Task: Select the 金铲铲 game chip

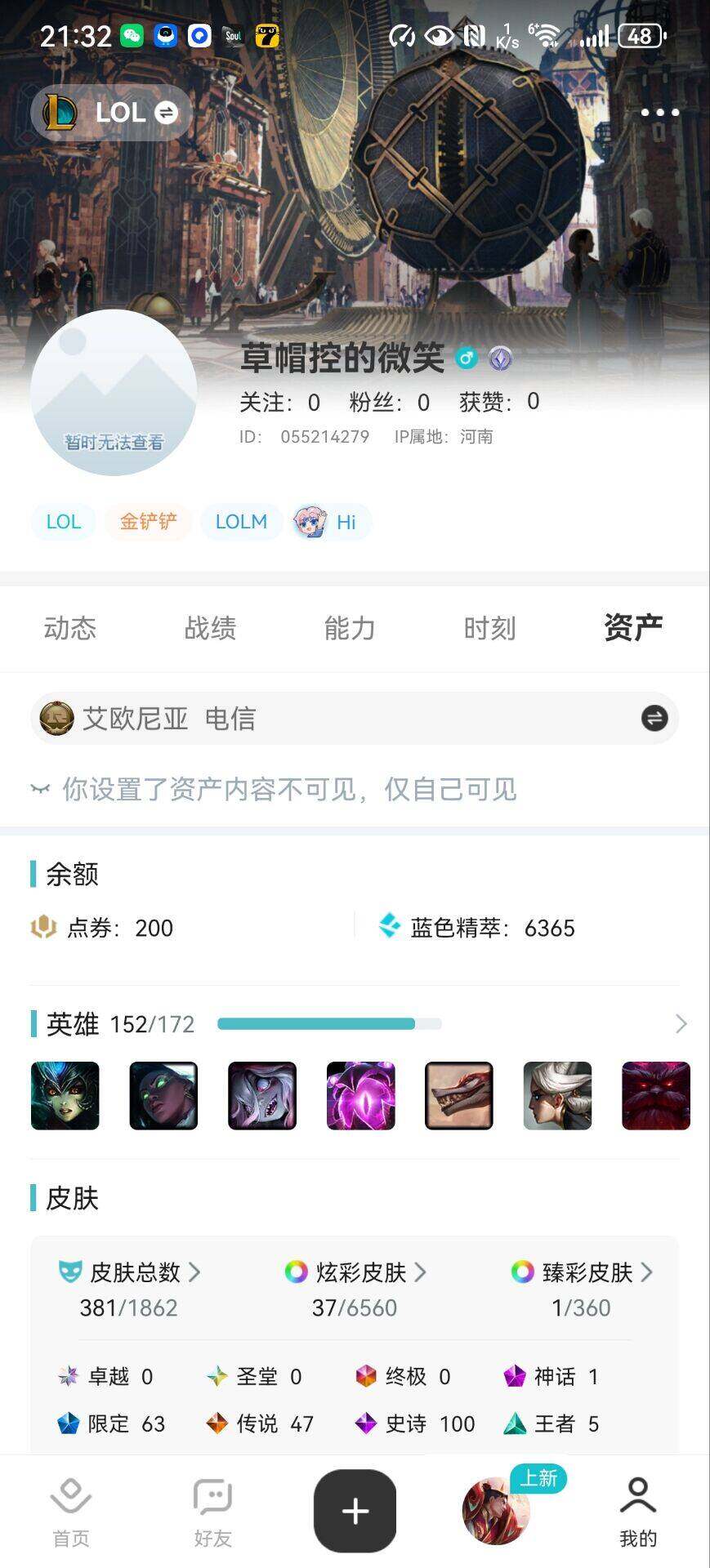Action: [x=148, y=522]
